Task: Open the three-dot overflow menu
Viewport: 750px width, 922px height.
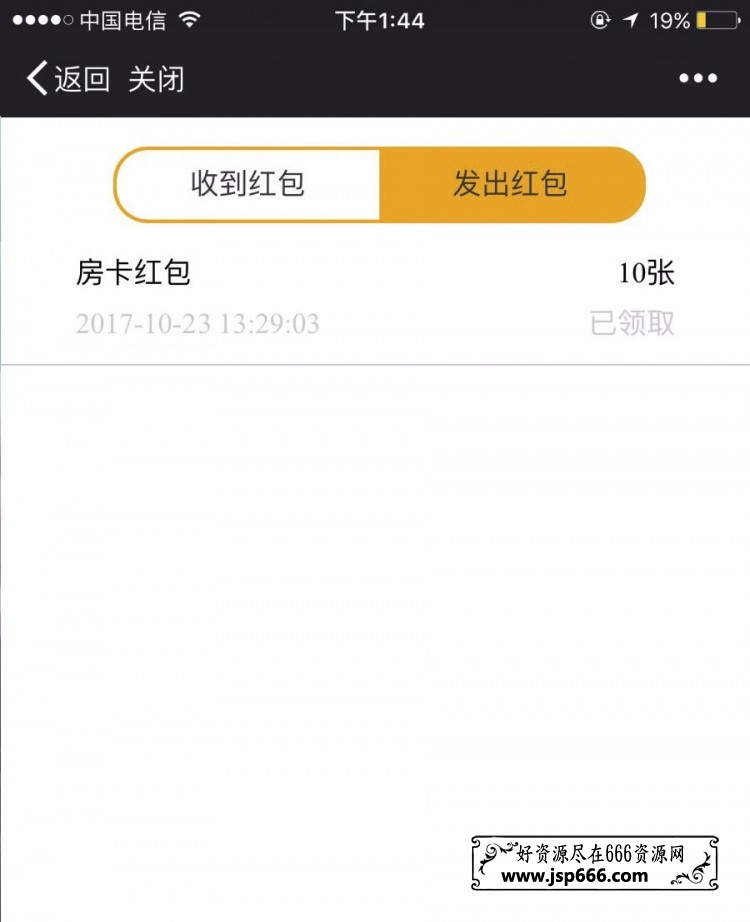Action: (x=697, y=79)
